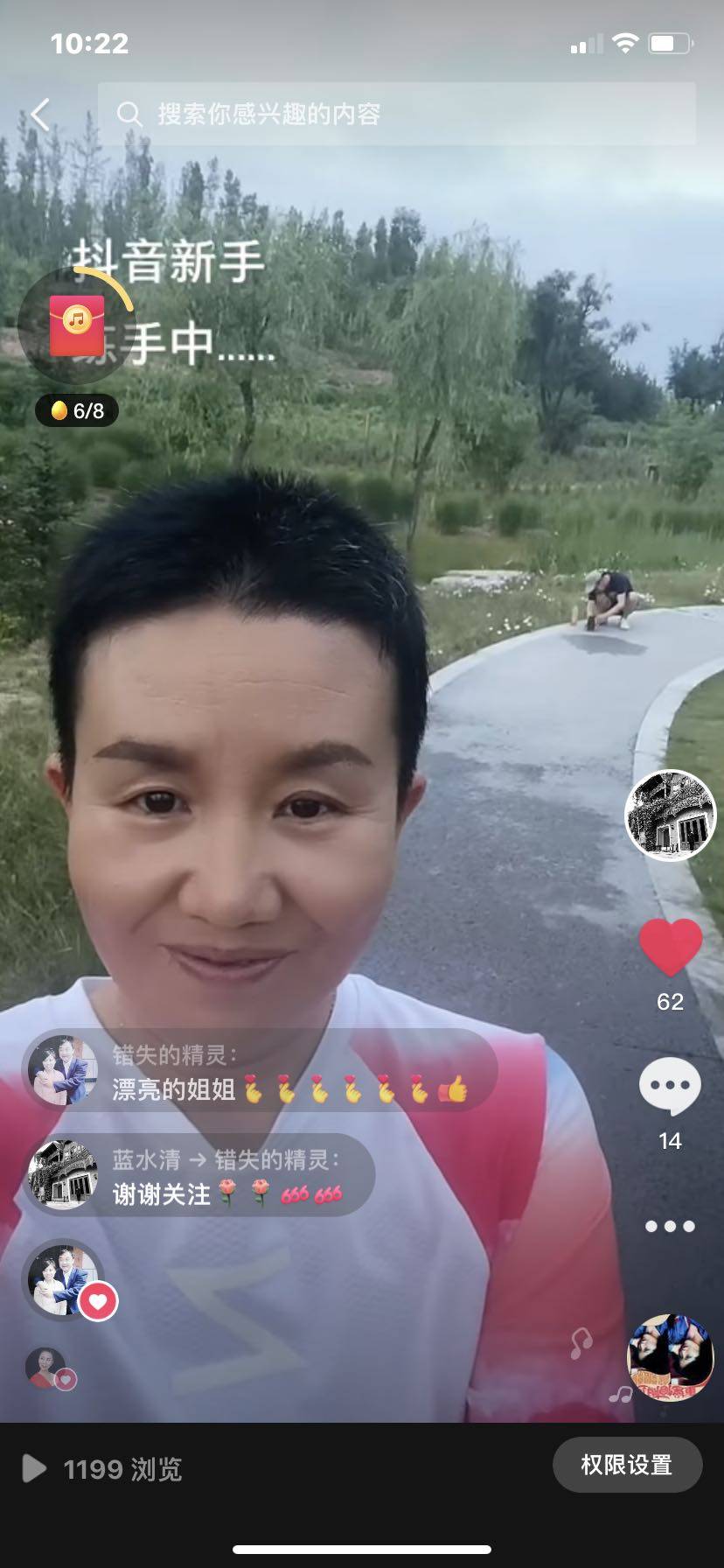Like this video with the heart icon
724x1568 pixels.
670,947
